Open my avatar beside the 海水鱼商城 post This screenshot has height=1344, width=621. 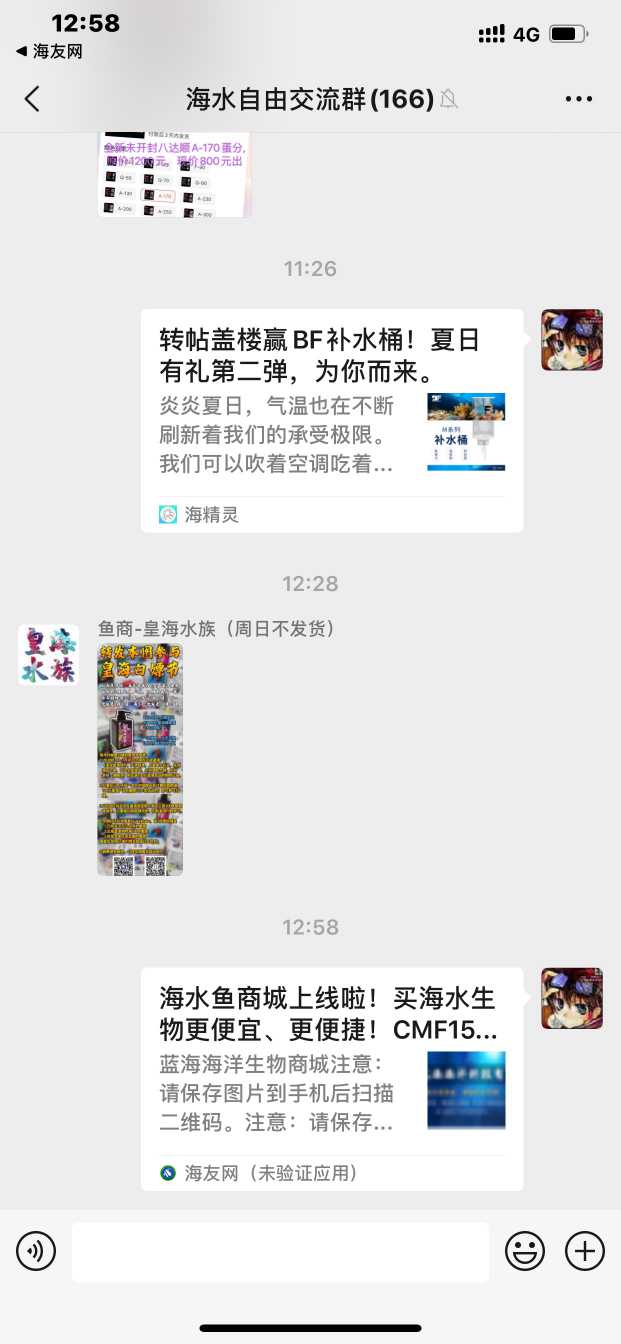[x=572, y=998]
